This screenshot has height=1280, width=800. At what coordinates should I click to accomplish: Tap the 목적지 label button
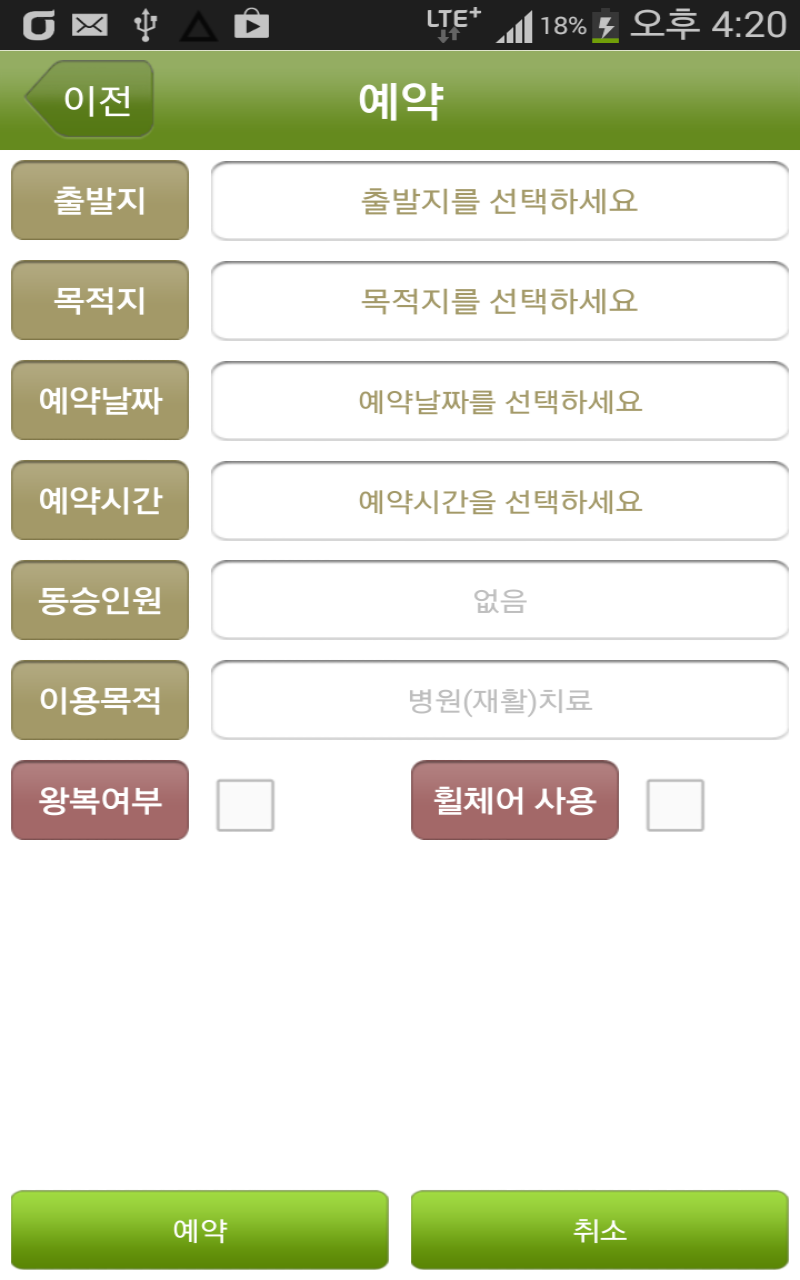tap(100, 300)
